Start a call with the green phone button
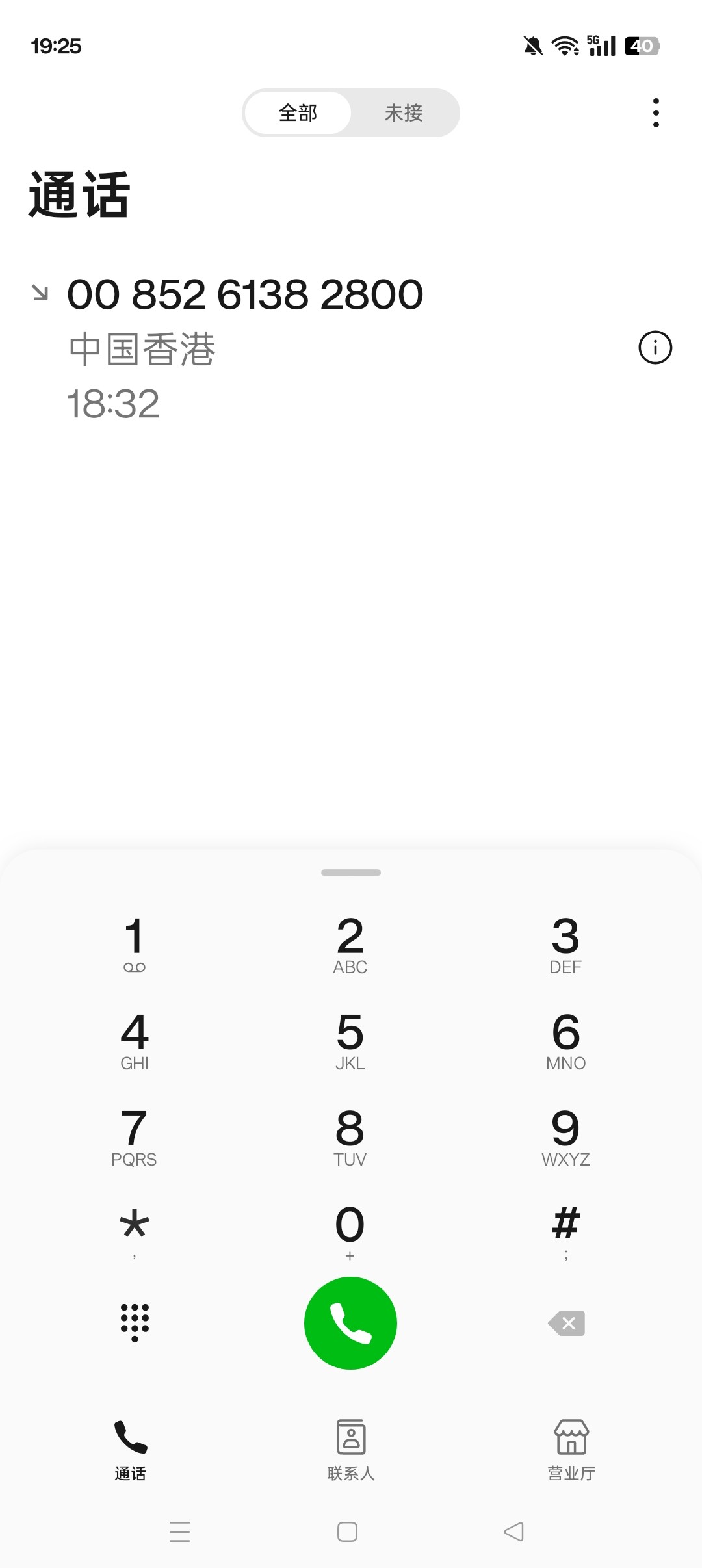 click(x=350, y=1323)
